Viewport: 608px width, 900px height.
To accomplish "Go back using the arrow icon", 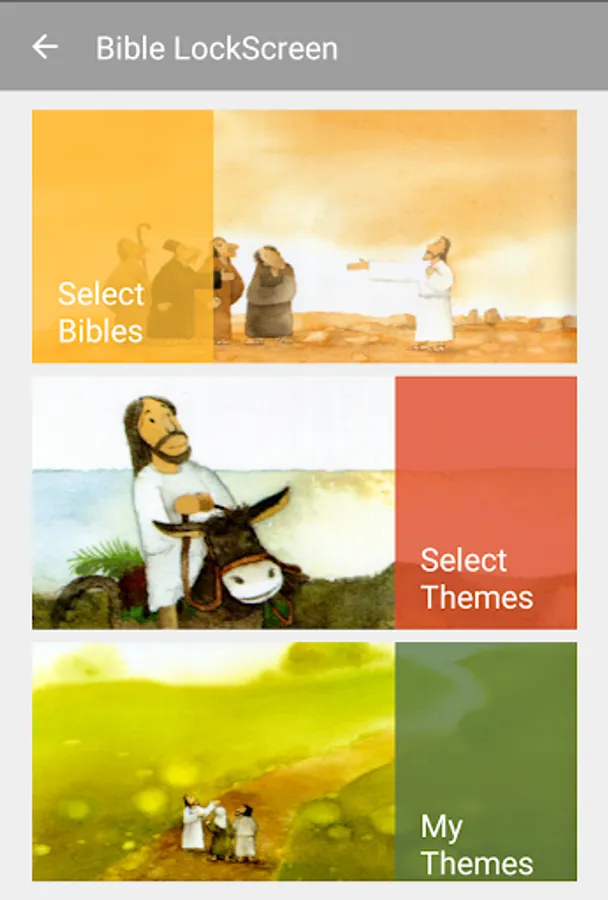I will [45, 47].
